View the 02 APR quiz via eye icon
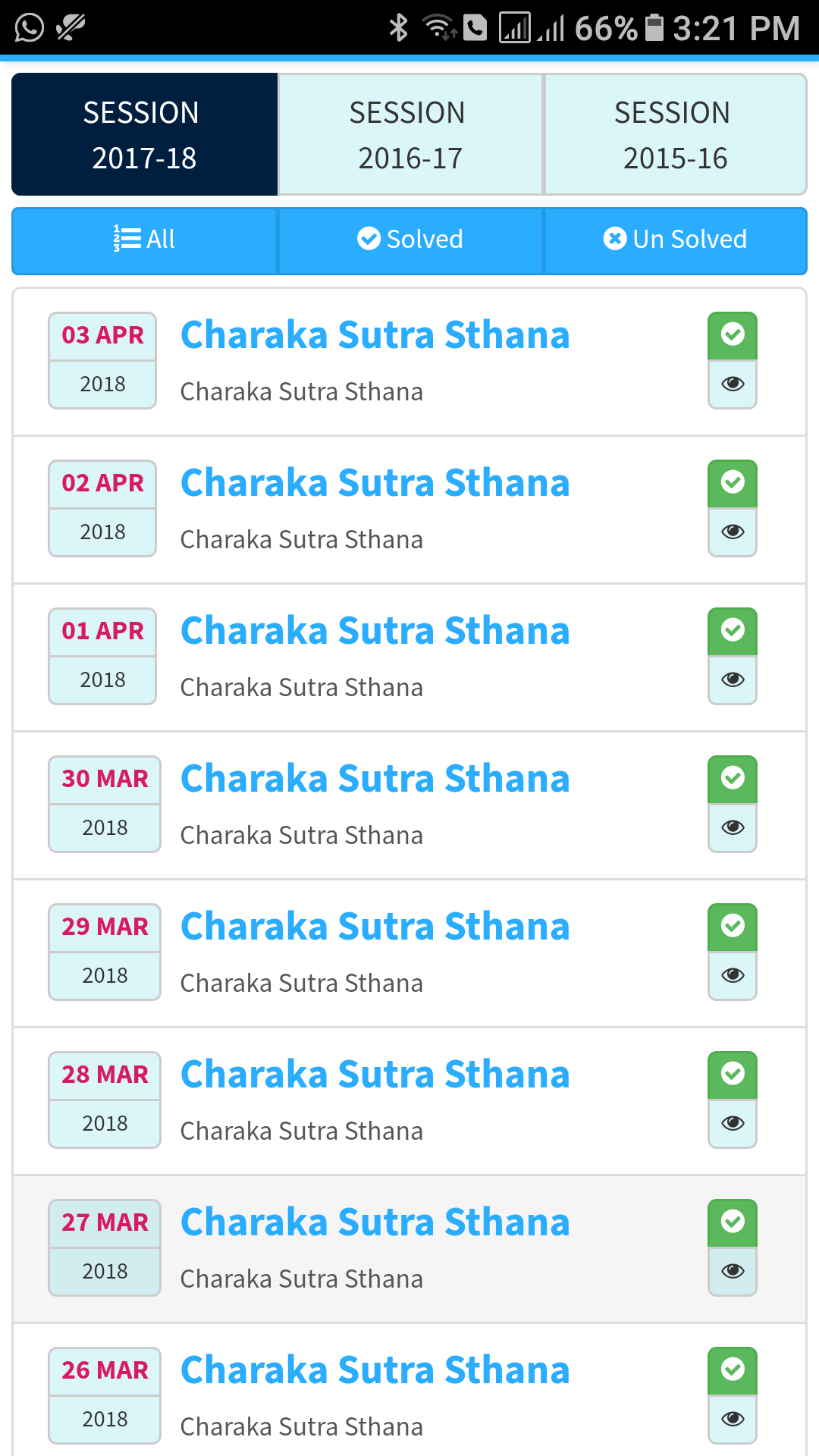The height and width of the screenshot is (1456, 819). [733, 532]
